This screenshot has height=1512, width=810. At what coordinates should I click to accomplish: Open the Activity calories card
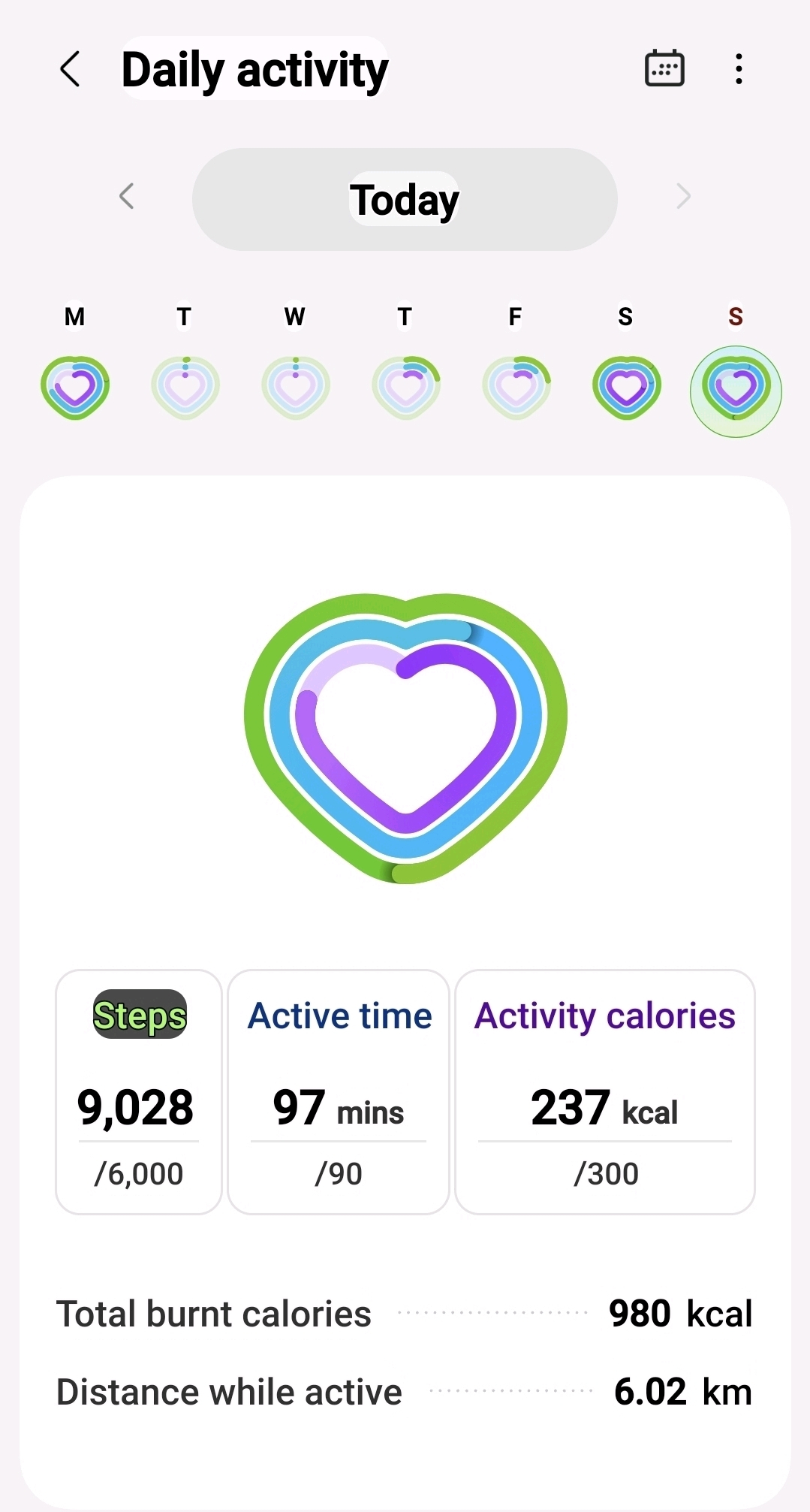coord(605,1091)
